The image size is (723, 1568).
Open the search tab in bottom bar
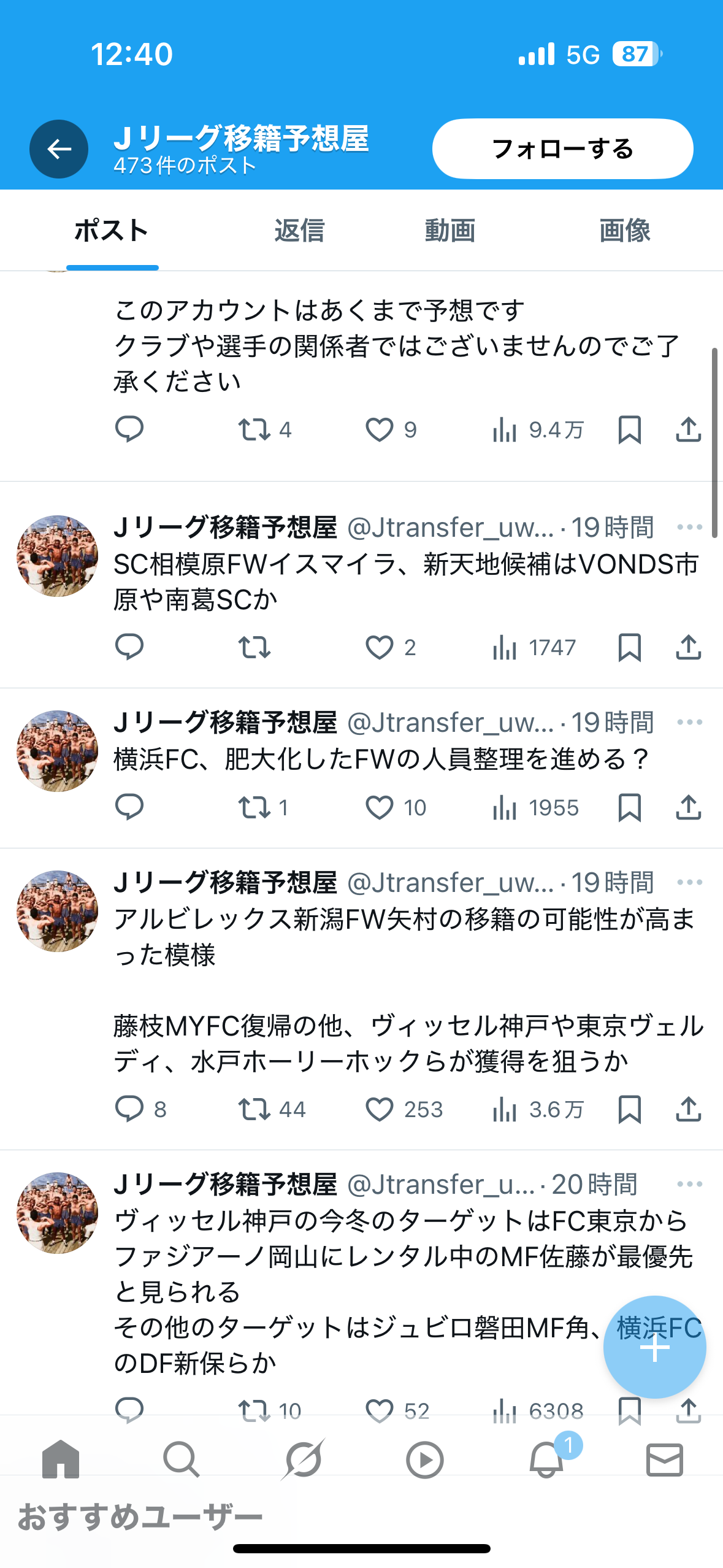point(182,1459)
